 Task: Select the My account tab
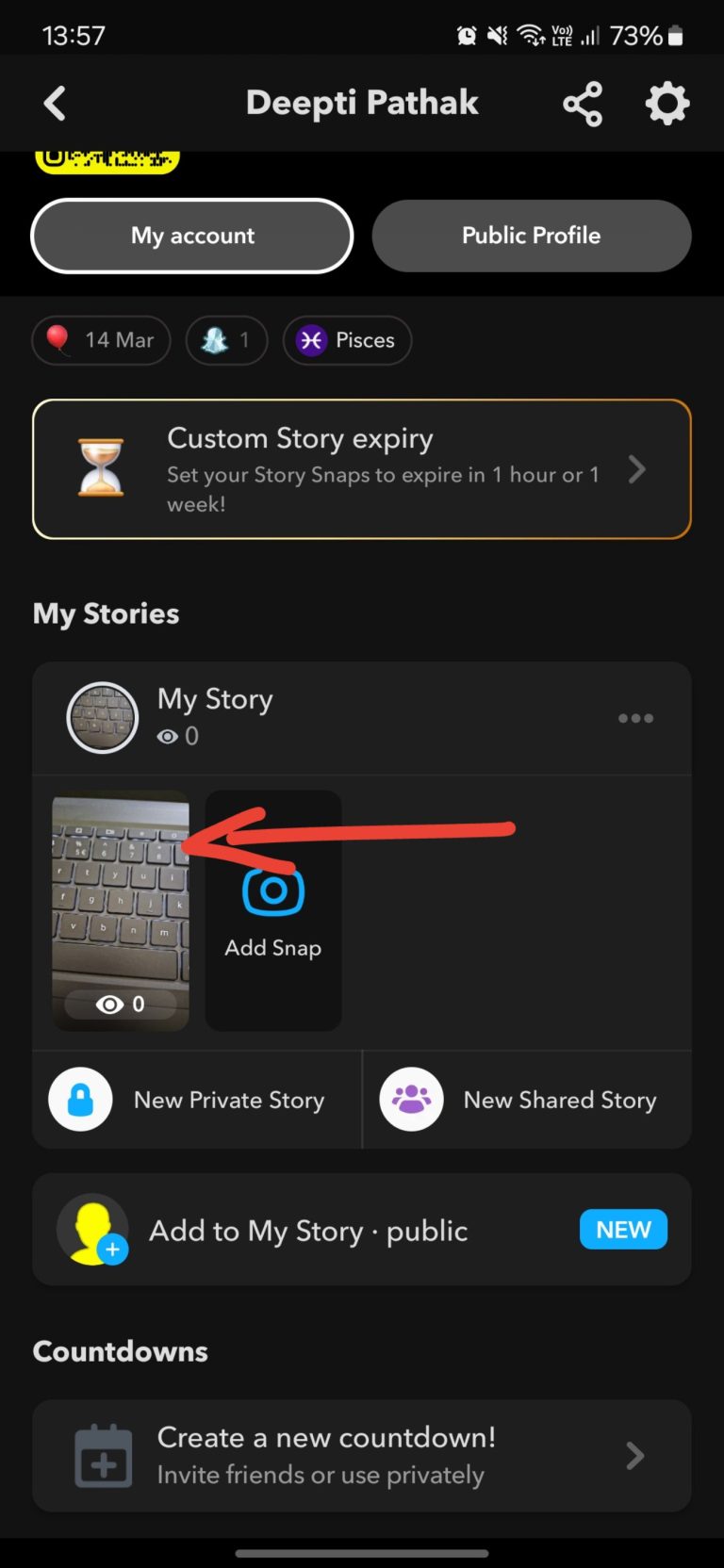[191, 236]
